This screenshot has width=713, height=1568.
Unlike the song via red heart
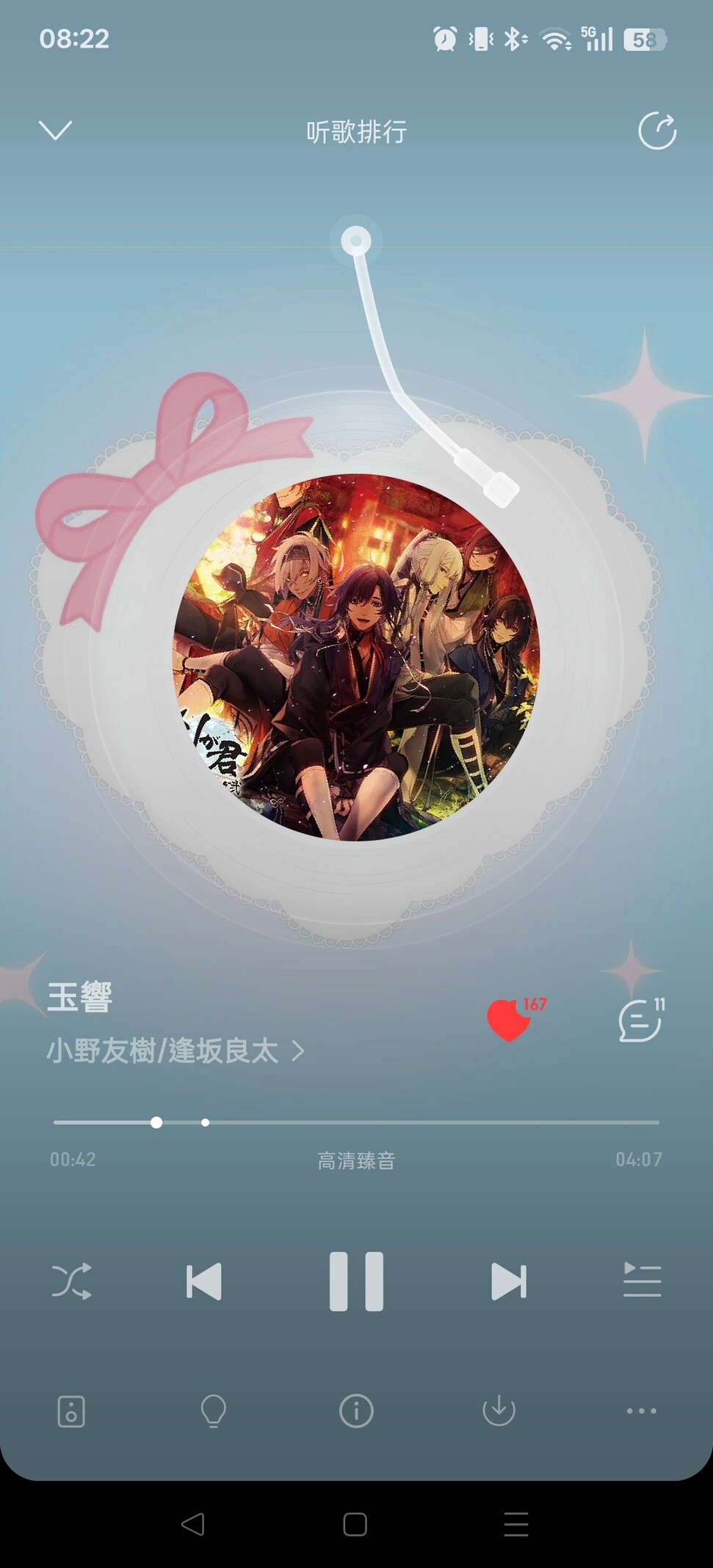pos(509,1020)
